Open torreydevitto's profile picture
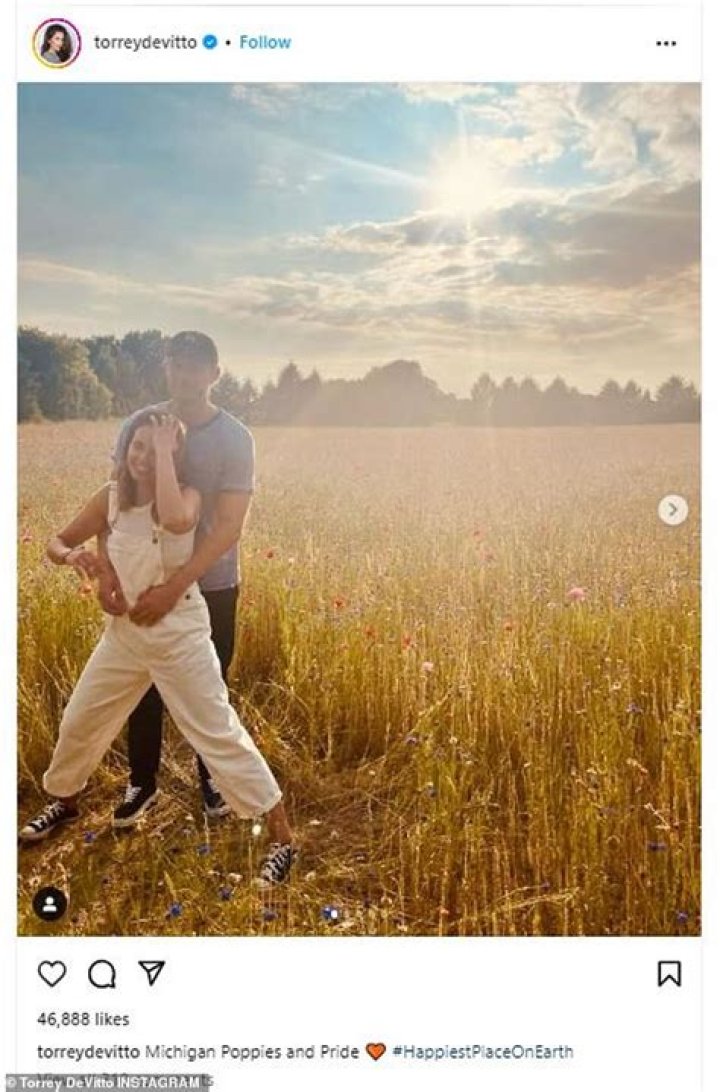 click(56, 43)
